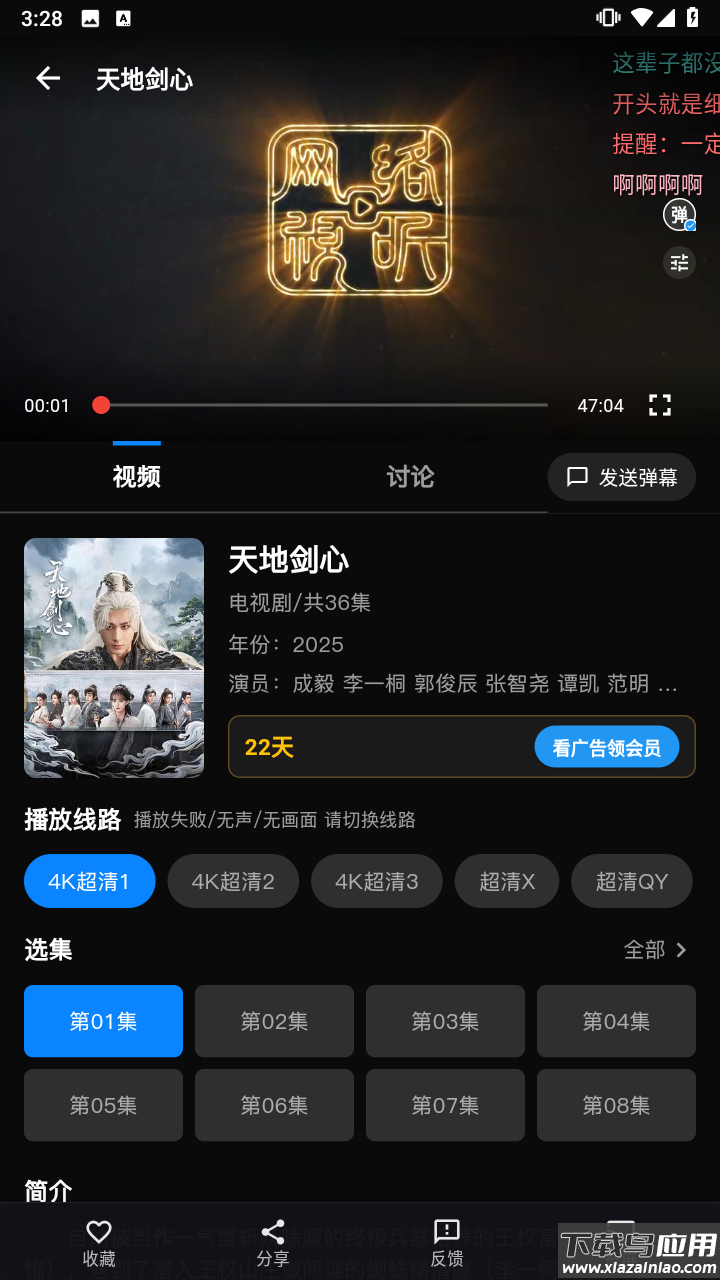Open 反馈 feedback

click(447, 1243)
